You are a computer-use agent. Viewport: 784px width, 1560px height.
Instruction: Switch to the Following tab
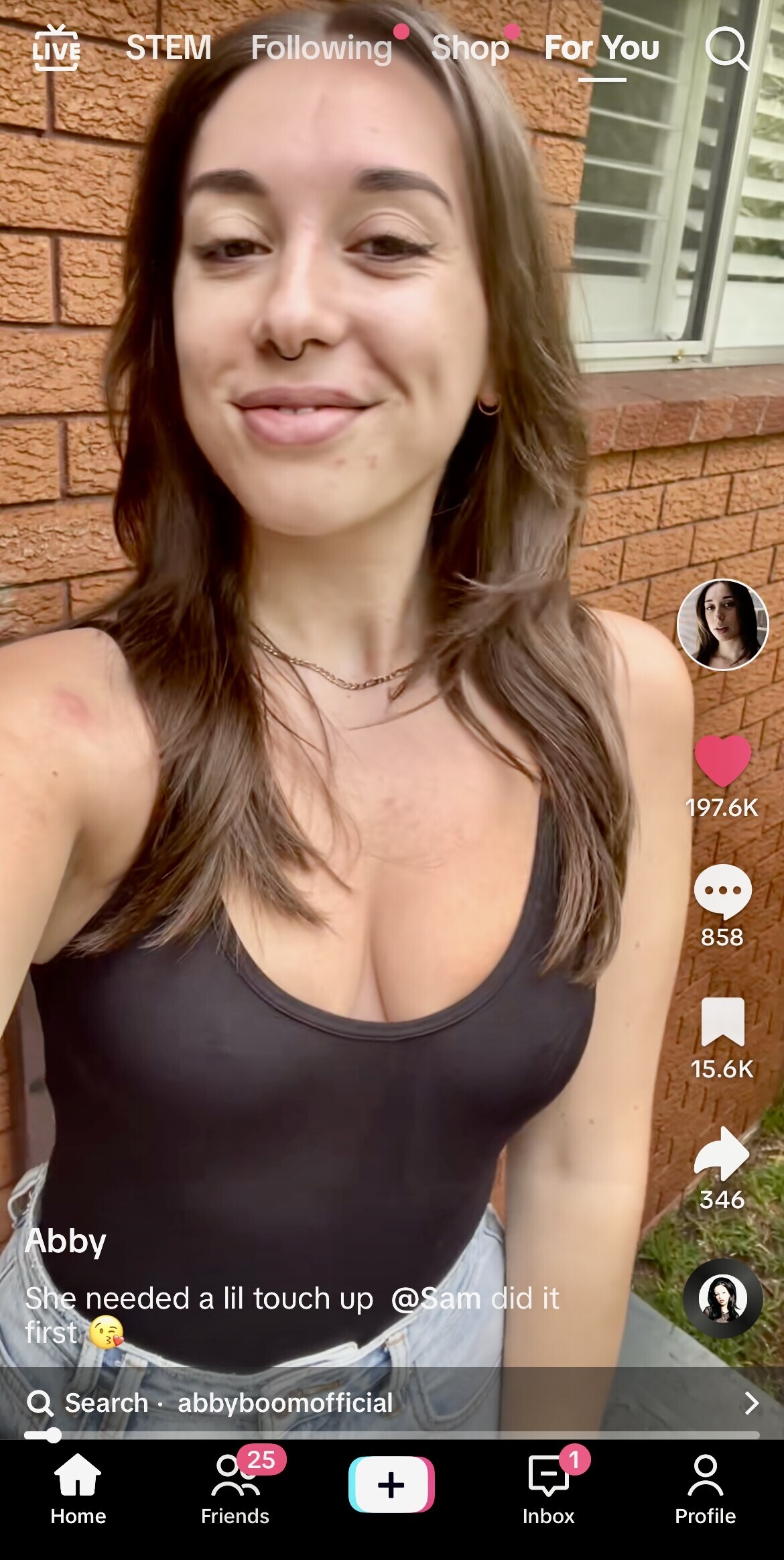pos(322,48)
